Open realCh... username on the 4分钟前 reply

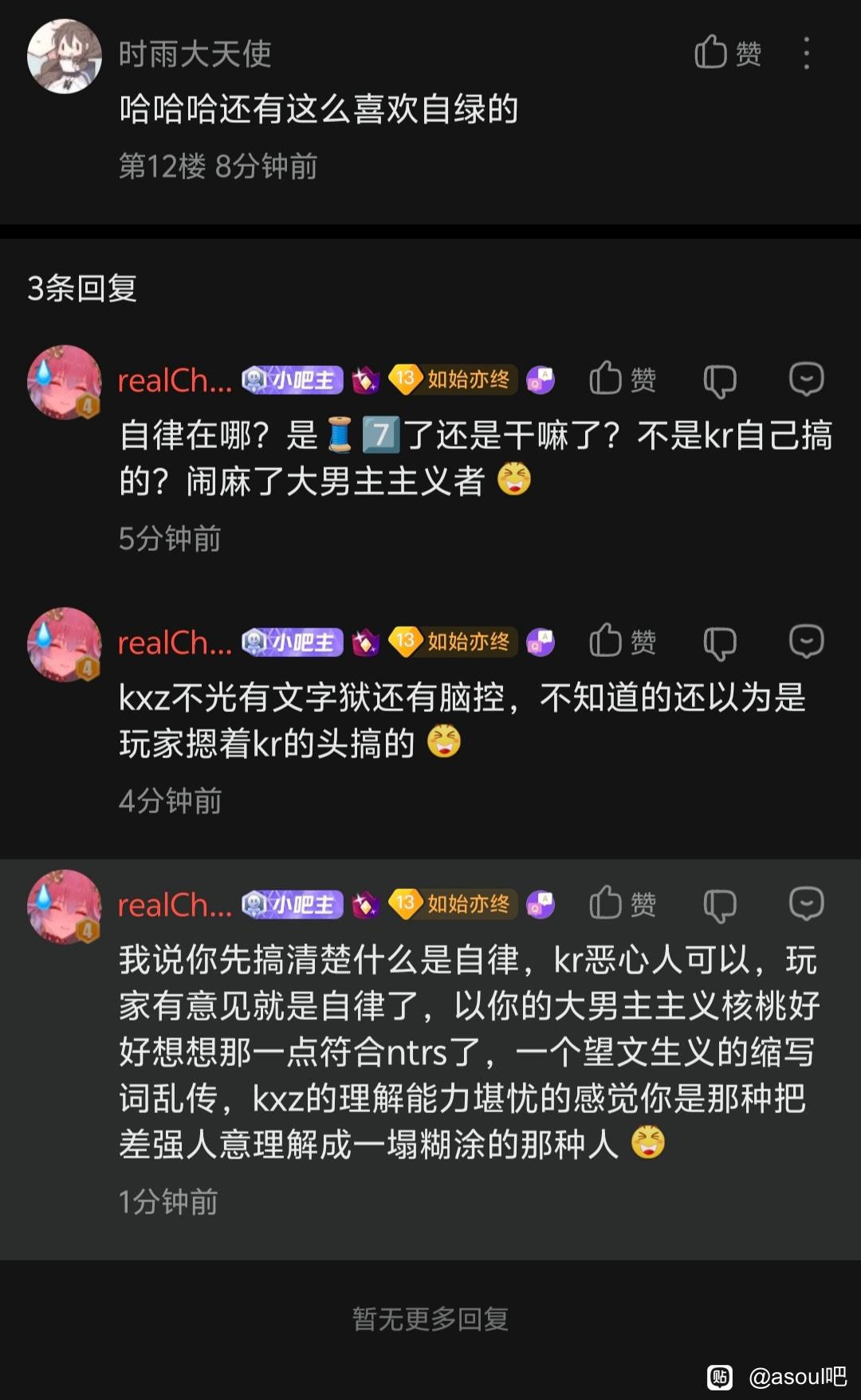[x=175, y=643]
